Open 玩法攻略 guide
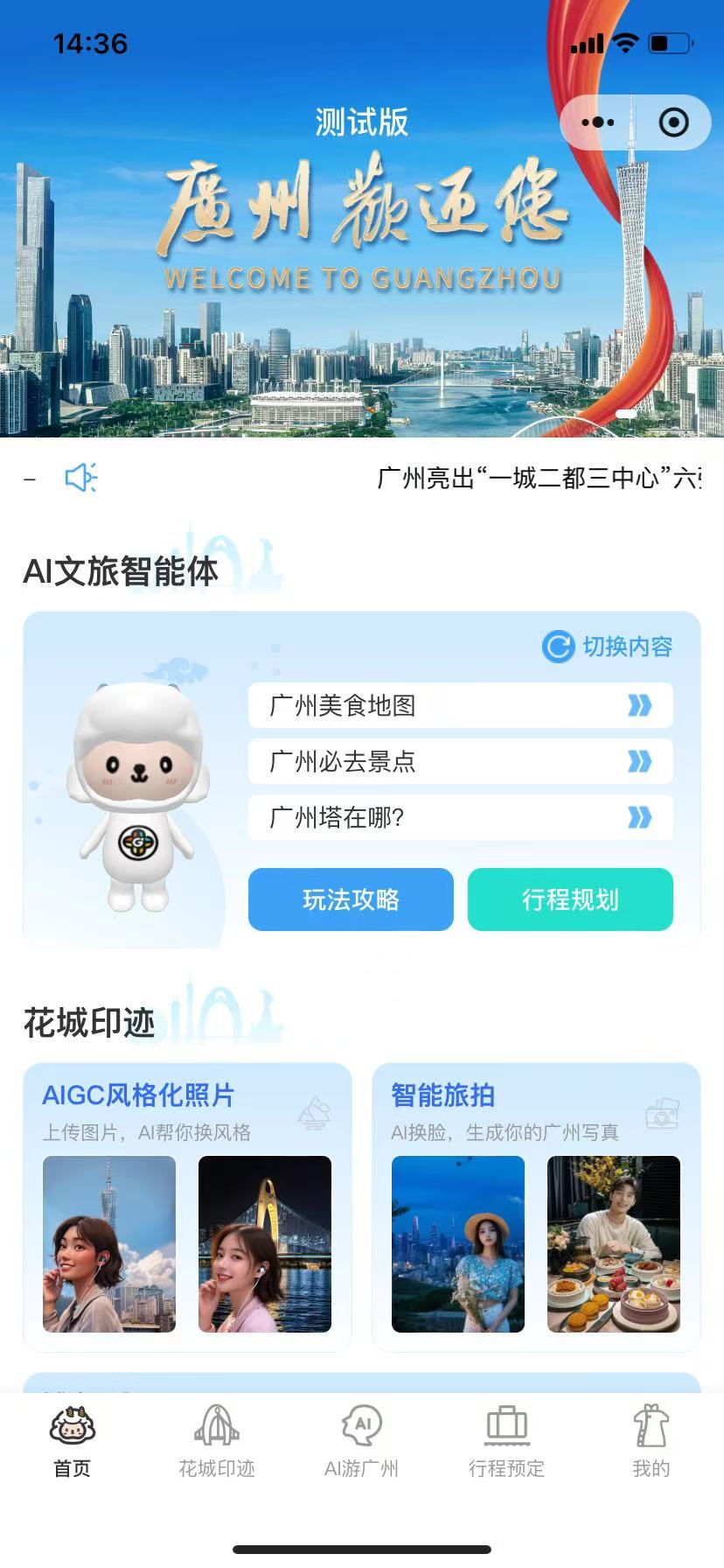 point(351,899)
